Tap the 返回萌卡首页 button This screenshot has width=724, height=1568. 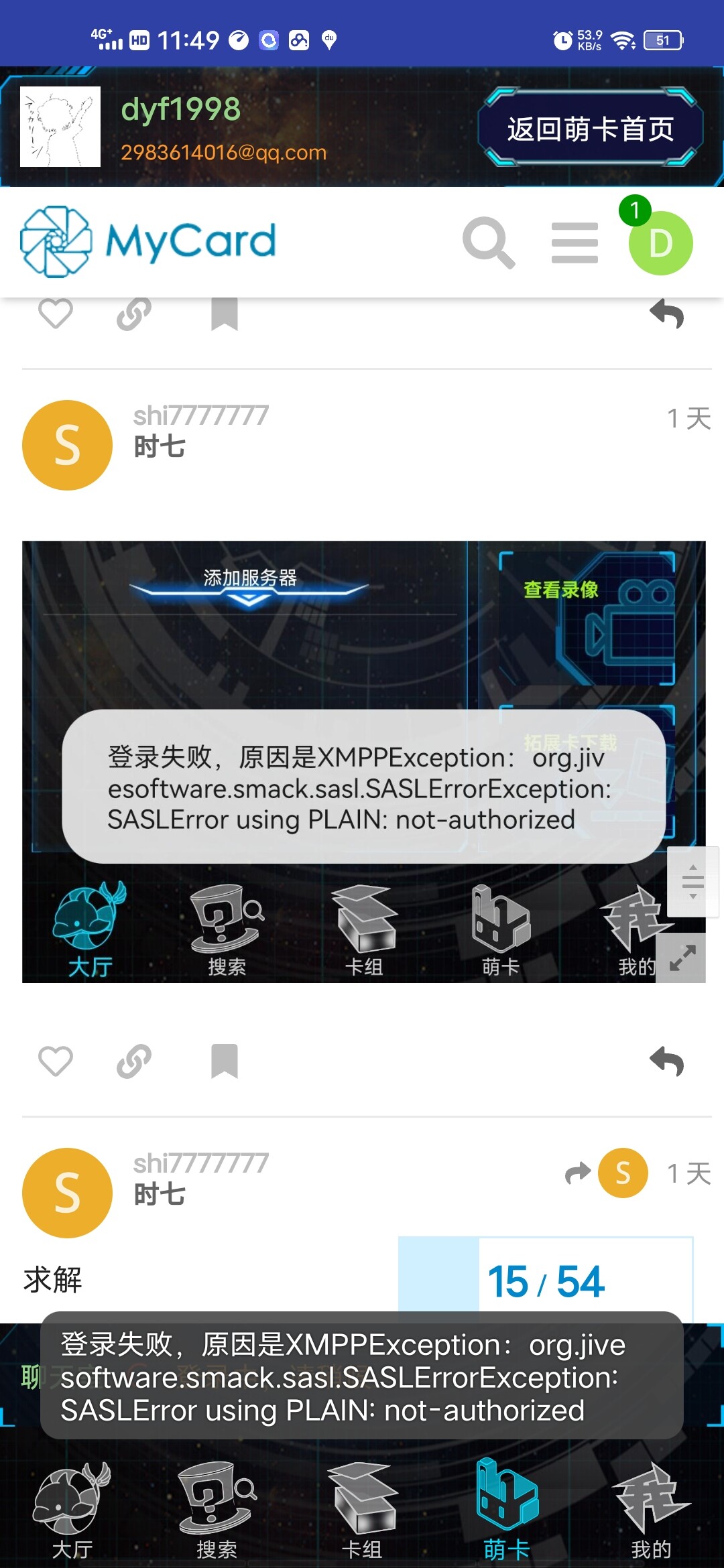click(x=590, y=127)
